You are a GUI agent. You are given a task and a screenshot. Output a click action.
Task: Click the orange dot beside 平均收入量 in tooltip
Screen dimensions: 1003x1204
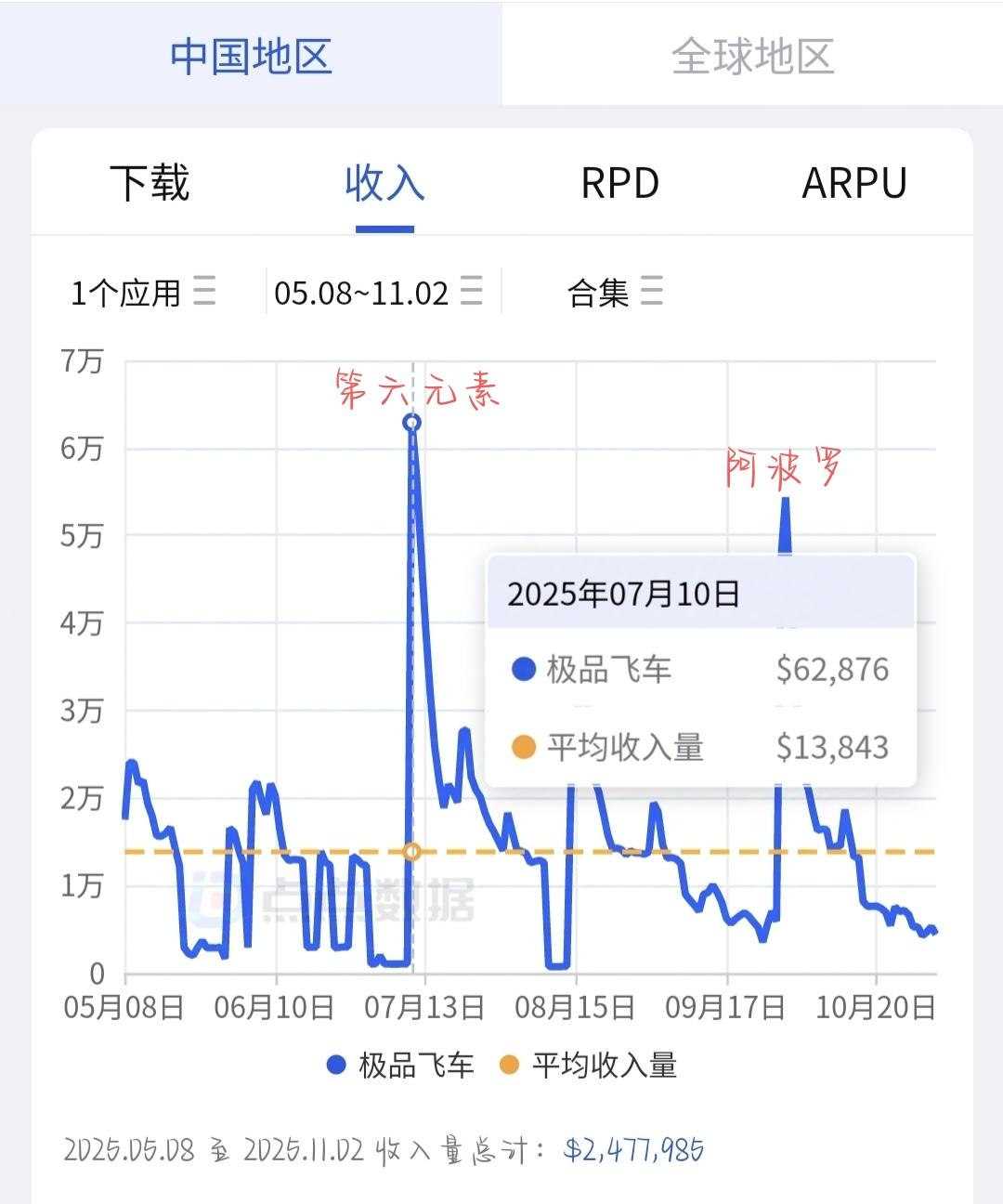coord(524,748)
